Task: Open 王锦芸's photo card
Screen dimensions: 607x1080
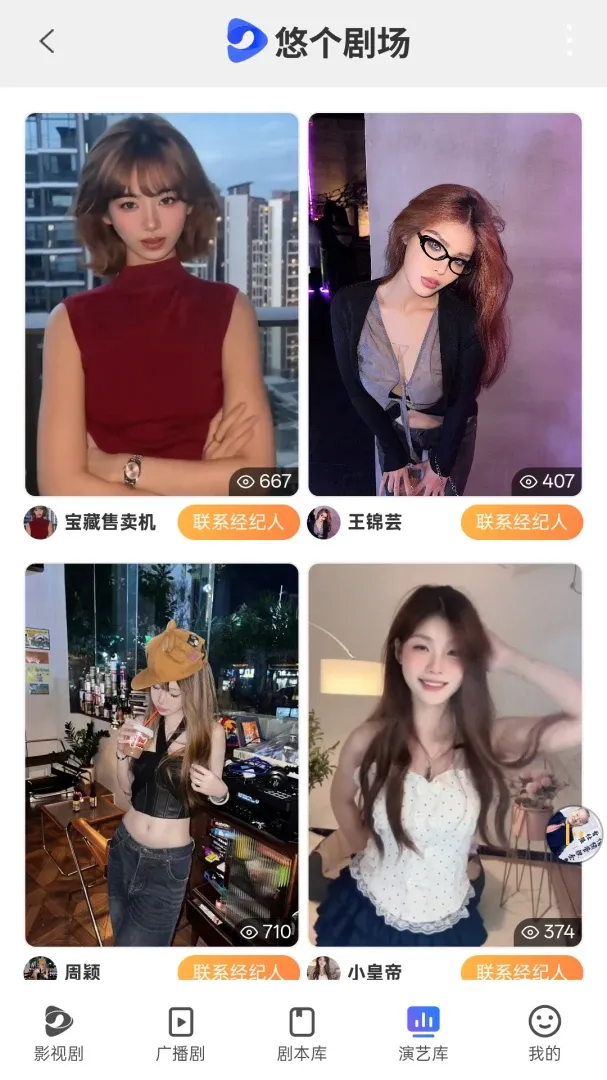Action: pyautogui.click(x=445, y=304)
